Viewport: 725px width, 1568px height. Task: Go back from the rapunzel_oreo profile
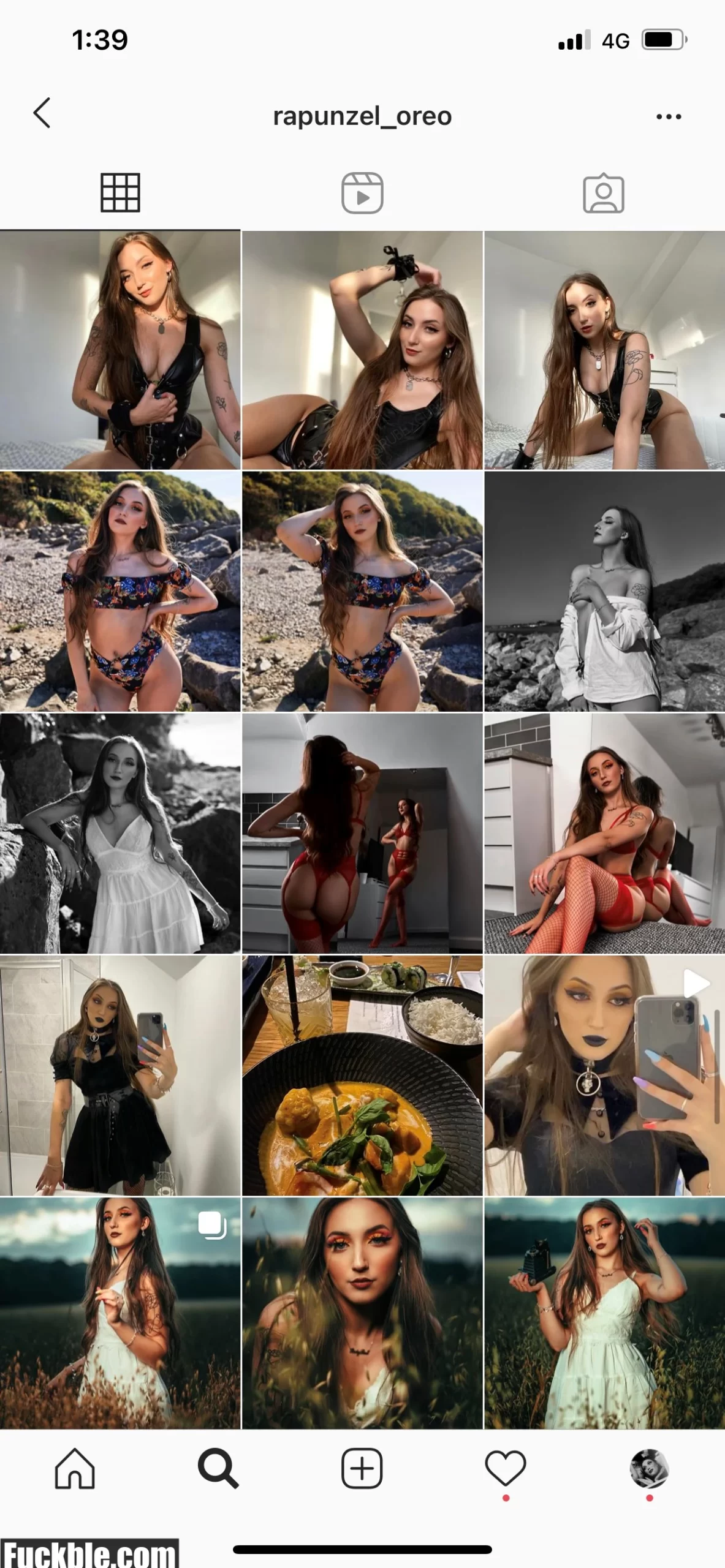click(42, 114)
